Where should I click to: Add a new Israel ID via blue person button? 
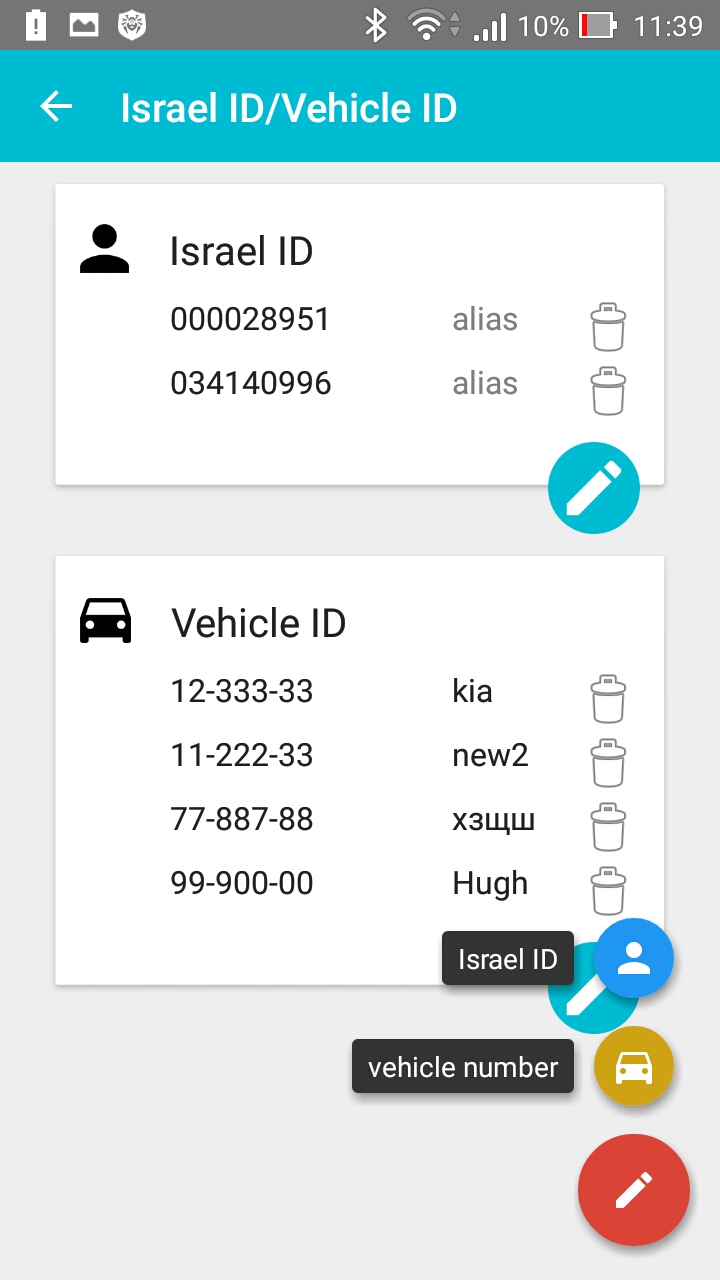click(634, 958)
